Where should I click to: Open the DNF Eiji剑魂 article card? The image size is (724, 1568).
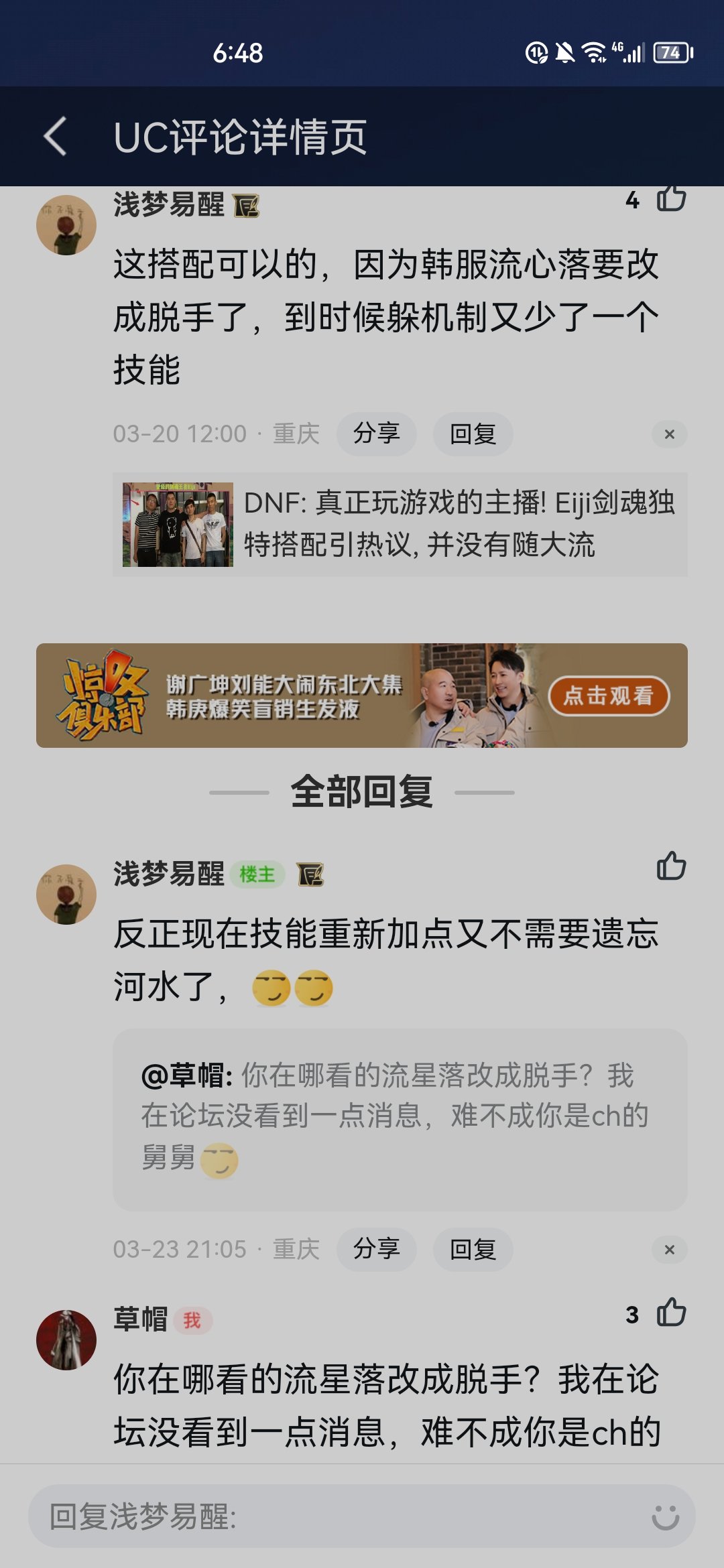pos(400,524)
